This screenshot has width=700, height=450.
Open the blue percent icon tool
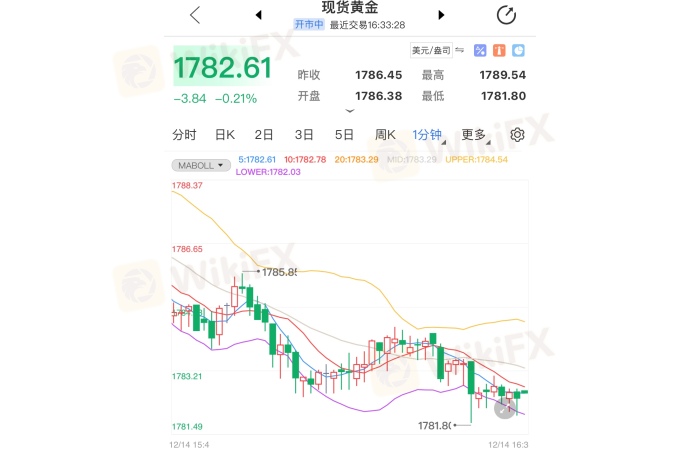(x=480, y=50)
